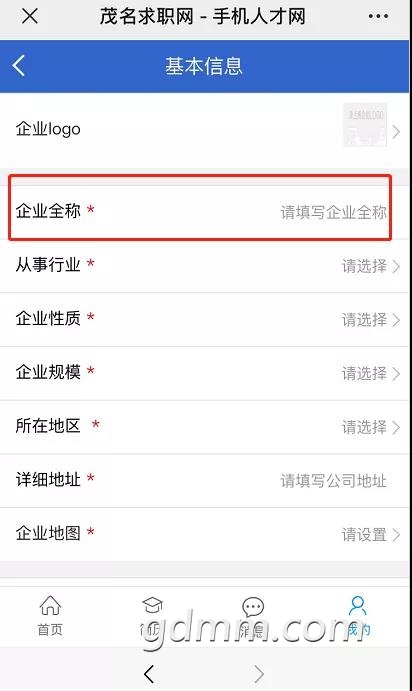
Task: Tap the 企业全称 input field
Action: click(x=205, y=212)
